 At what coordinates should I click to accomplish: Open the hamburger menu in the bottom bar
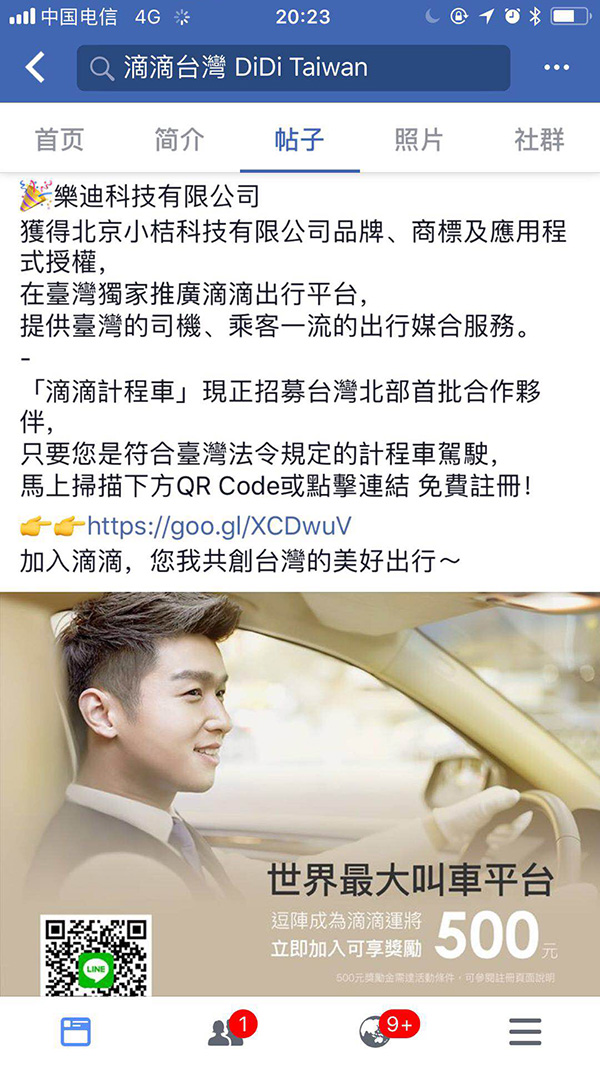[525, 1031]
